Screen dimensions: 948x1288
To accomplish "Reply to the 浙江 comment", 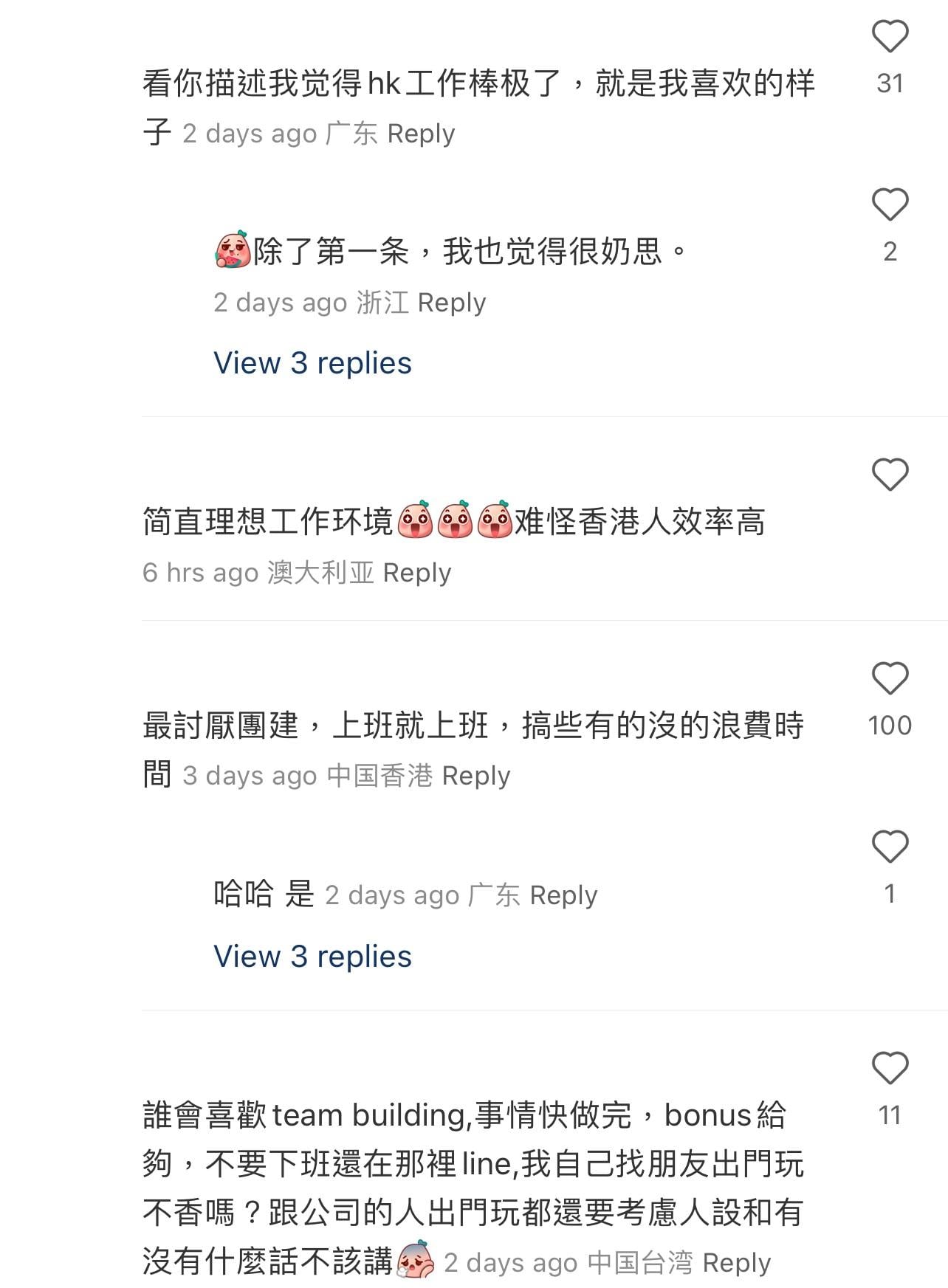I will click(451, 303).
